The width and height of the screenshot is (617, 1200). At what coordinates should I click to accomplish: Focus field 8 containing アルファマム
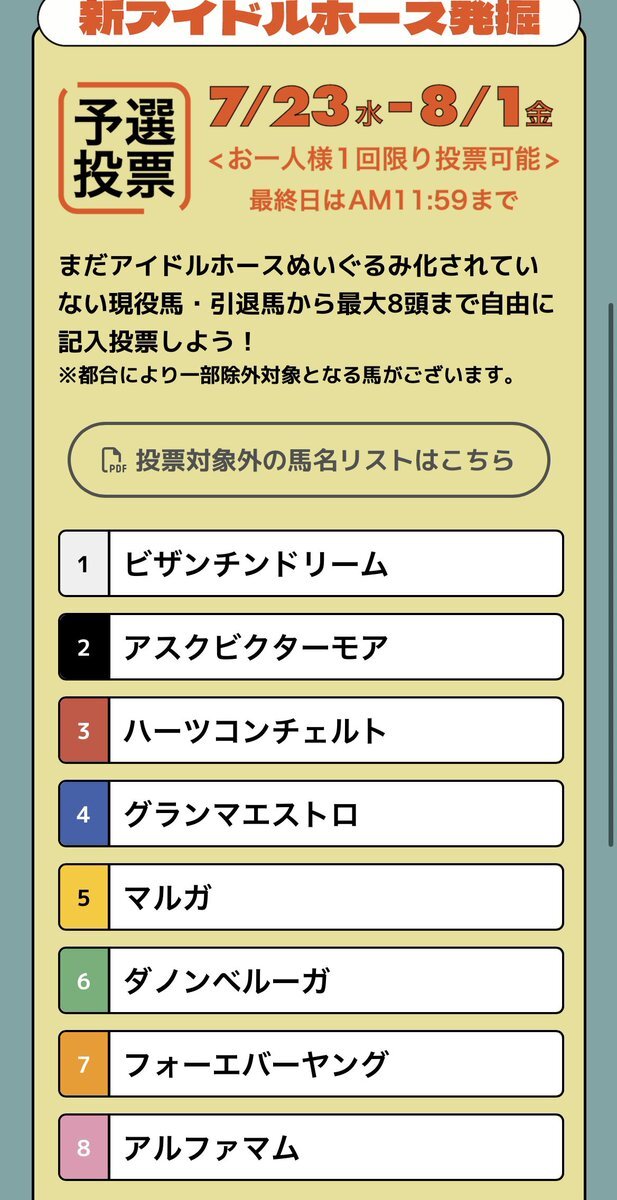tap(336, 1148)
